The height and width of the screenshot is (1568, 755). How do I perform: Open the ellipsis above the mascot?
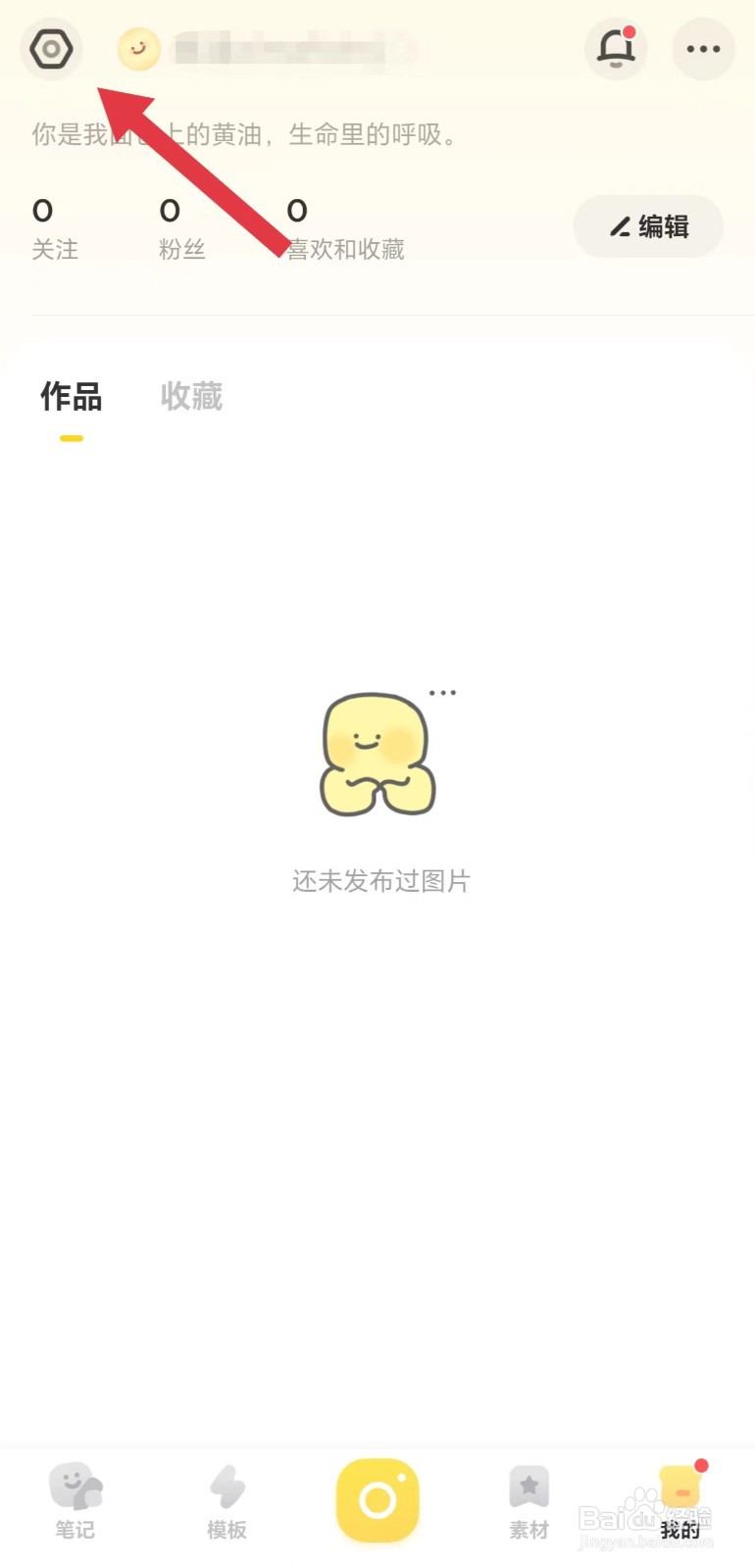pyautogui.click(x=443, y=691)
